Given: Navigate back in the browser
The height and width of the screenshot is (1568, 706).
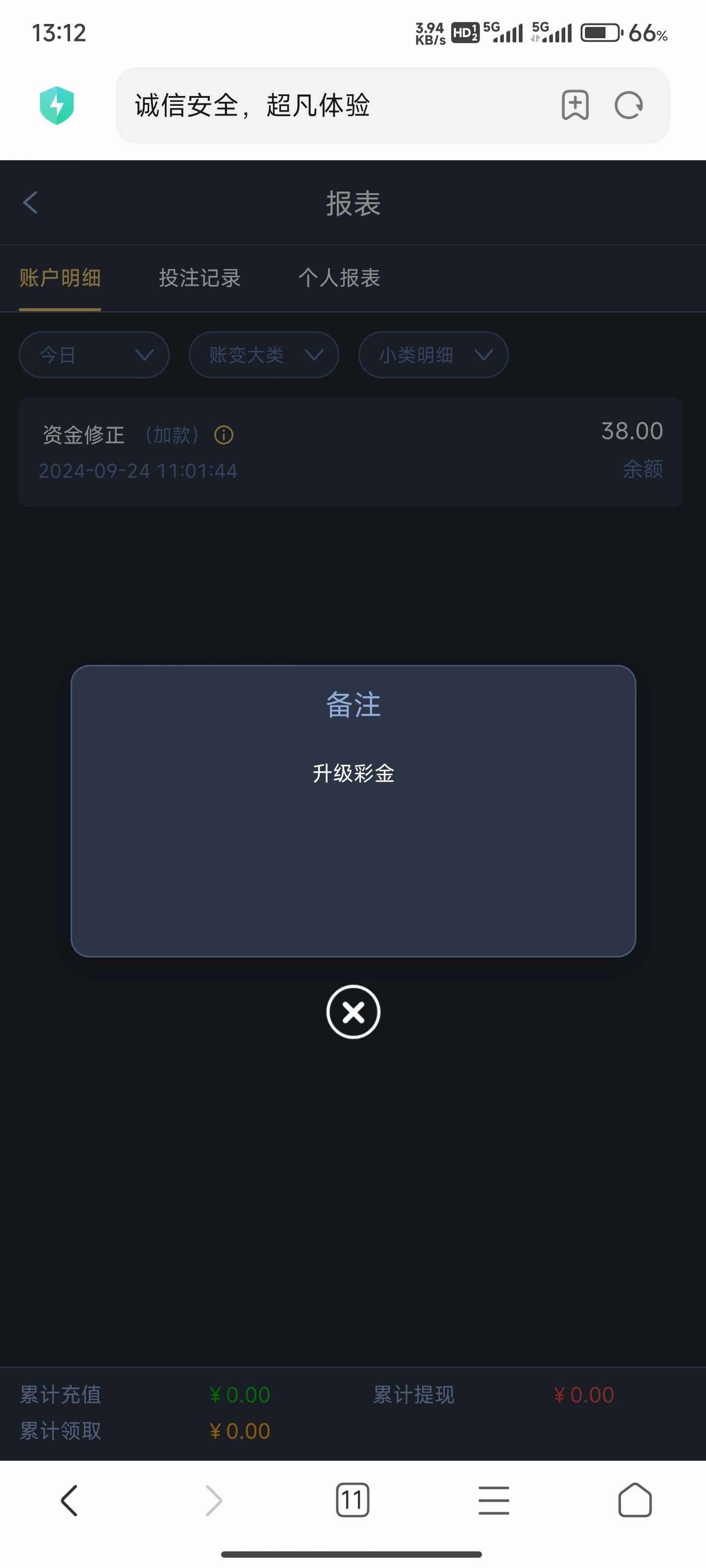Looking at the screenshot, I should click(70, 1500).
